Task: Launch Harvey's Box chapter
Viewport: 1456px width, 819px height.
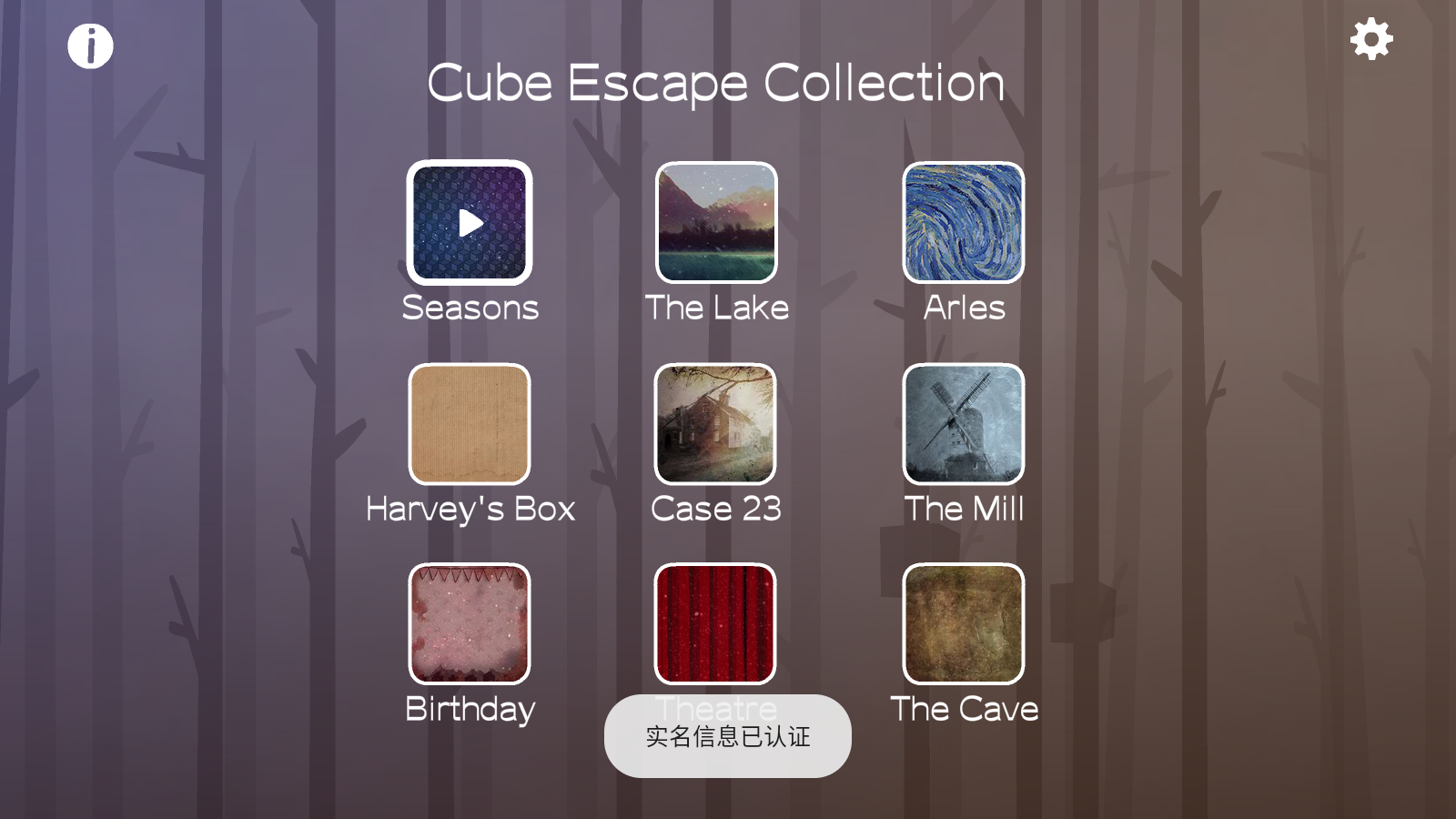Action: (x=470, y=424)
